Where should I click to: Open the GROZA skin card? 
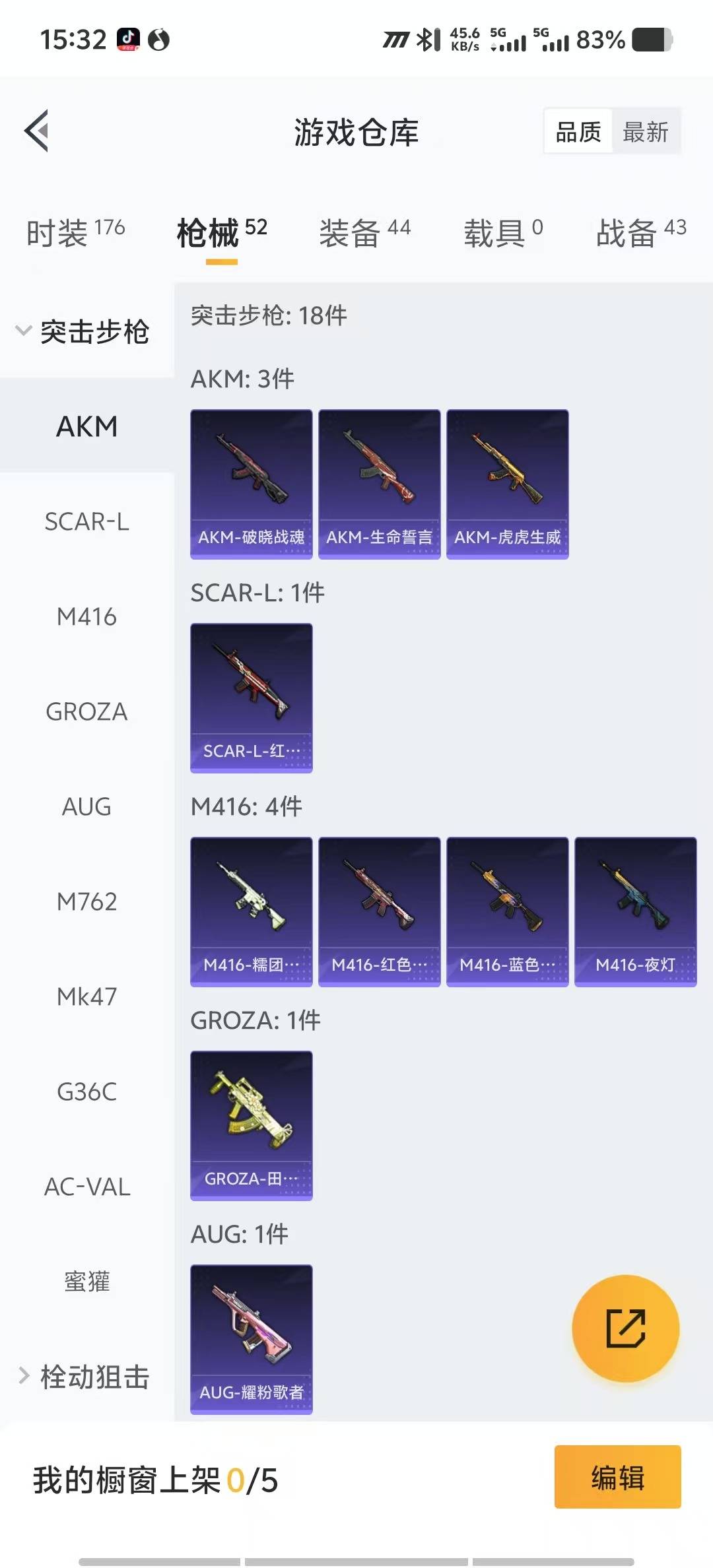click(x=251, y=1125)
